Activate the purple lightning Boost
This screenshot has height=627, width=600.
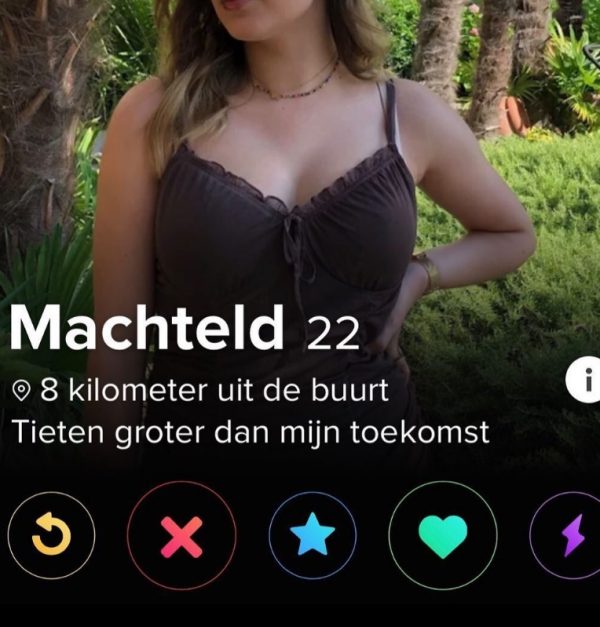[x=573, y=536]
